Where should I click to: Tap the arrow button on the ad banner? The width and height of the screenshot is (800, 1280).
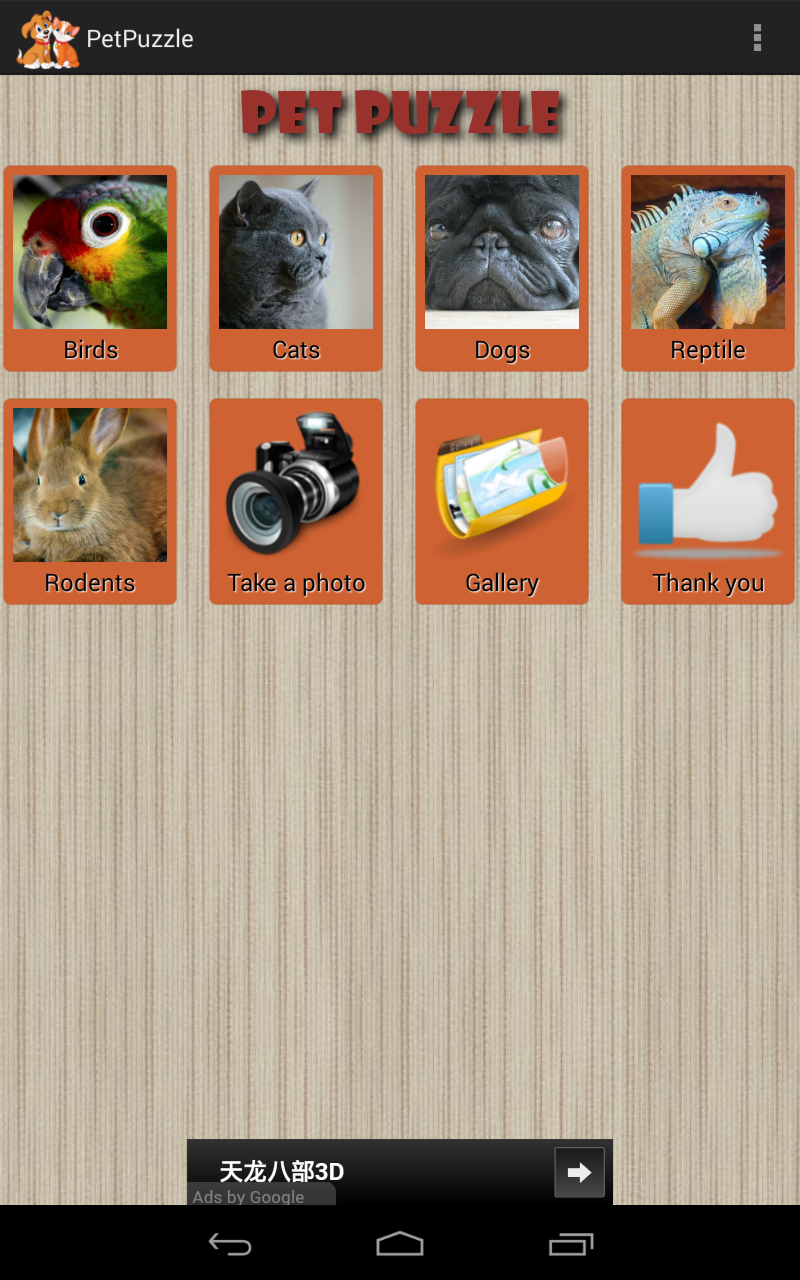pyautogui.click(x=579, y=1172)
